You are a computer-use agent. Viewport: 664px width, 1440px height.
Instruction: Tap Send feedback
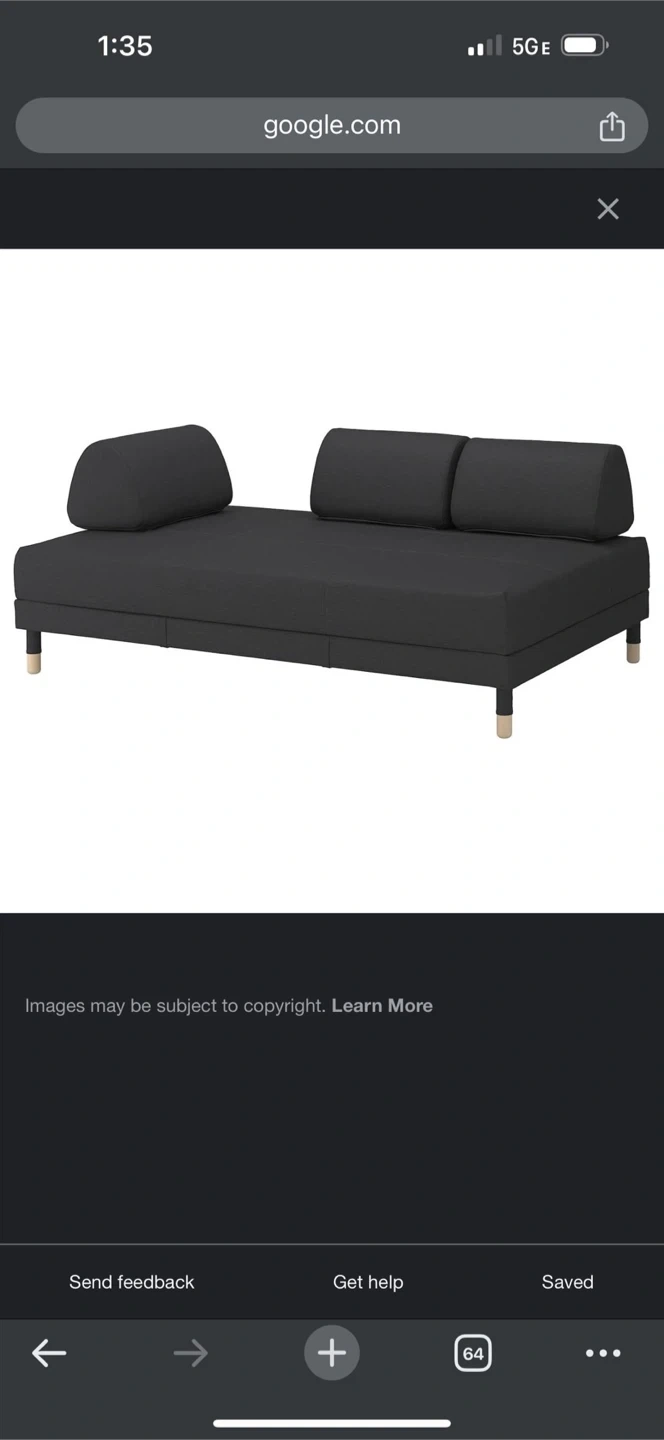coord(132,1282)
